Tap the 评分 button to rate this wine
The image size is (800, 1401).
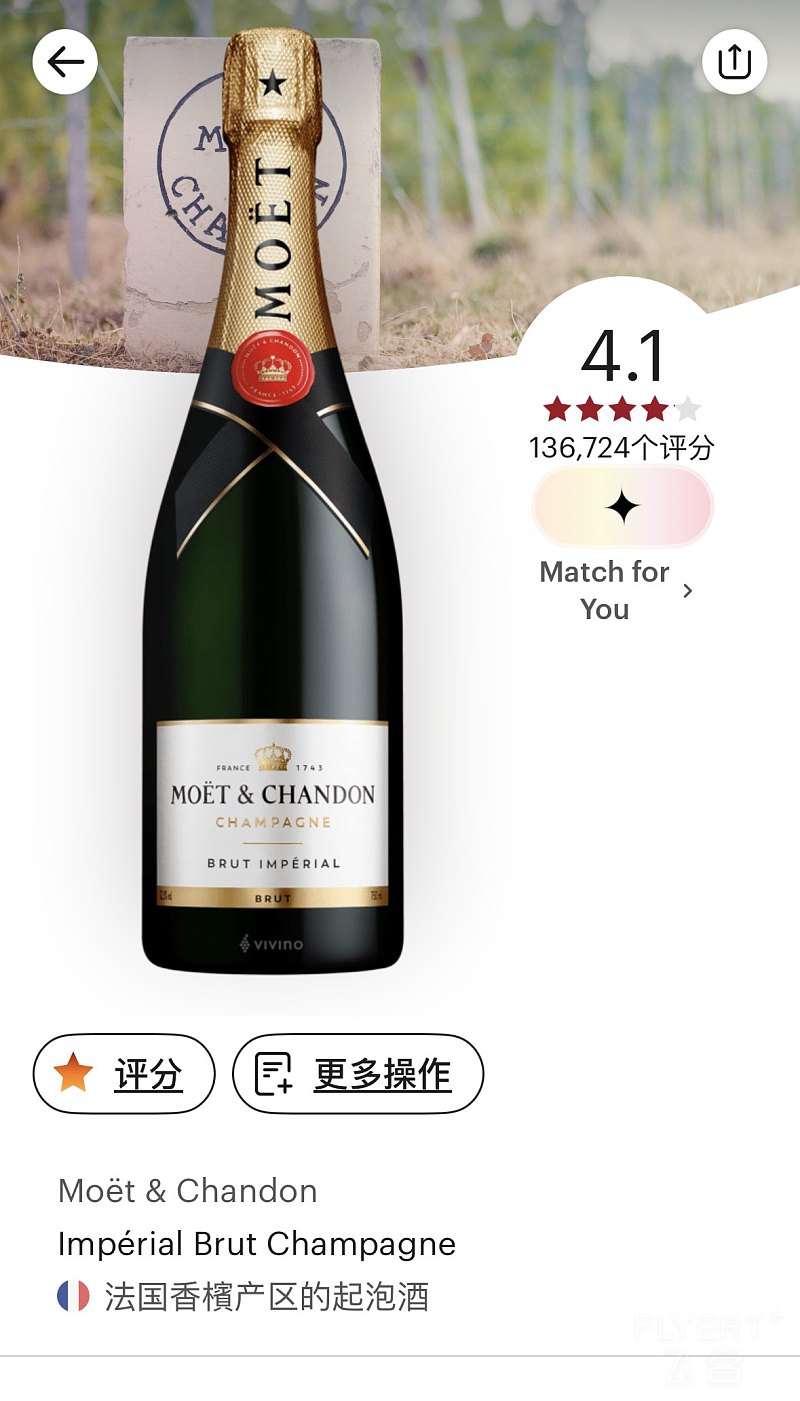coord(124,1074)
